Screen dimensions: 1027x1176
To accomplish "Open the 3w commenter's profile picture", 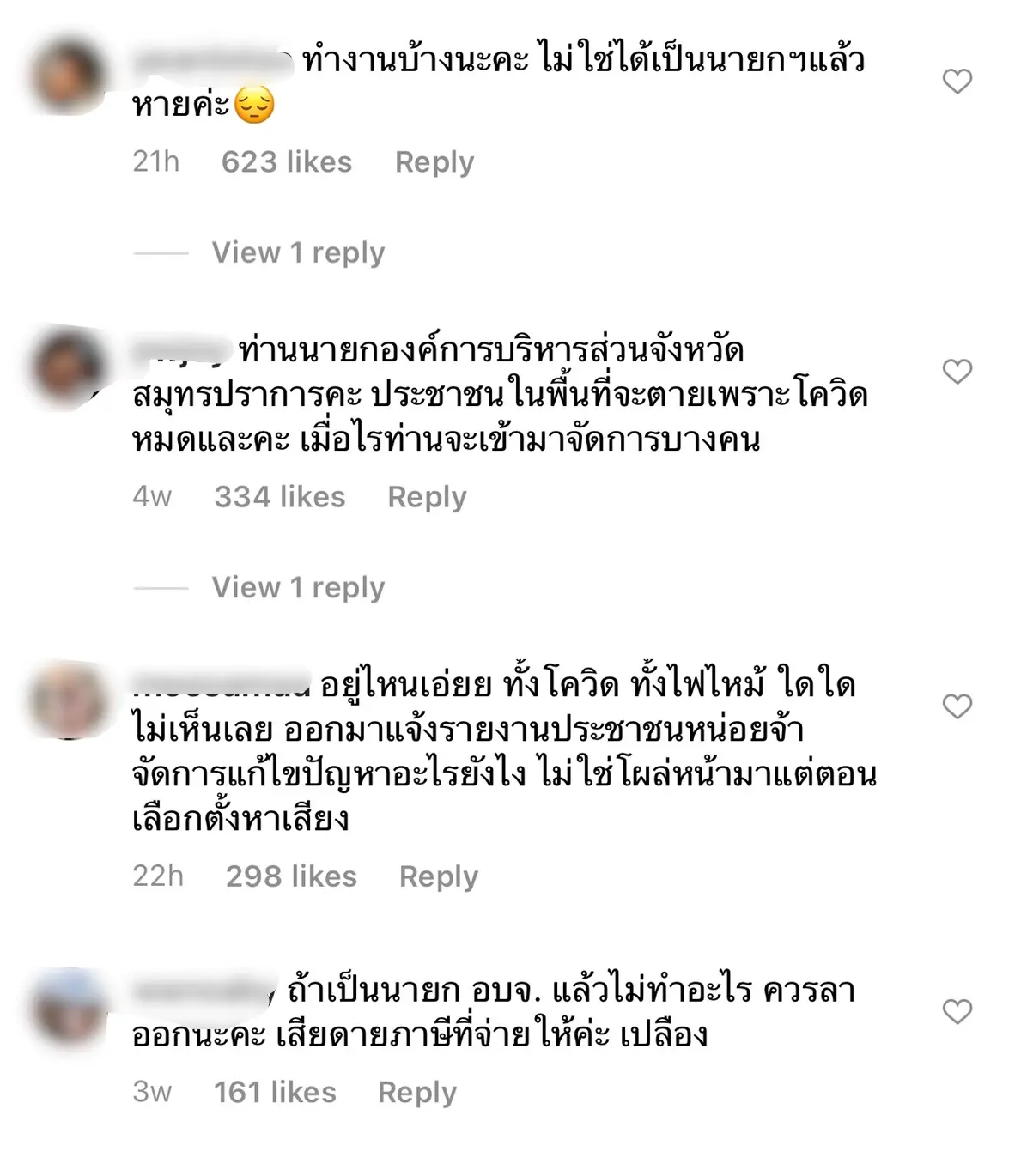I will [x=68, y=1005].
